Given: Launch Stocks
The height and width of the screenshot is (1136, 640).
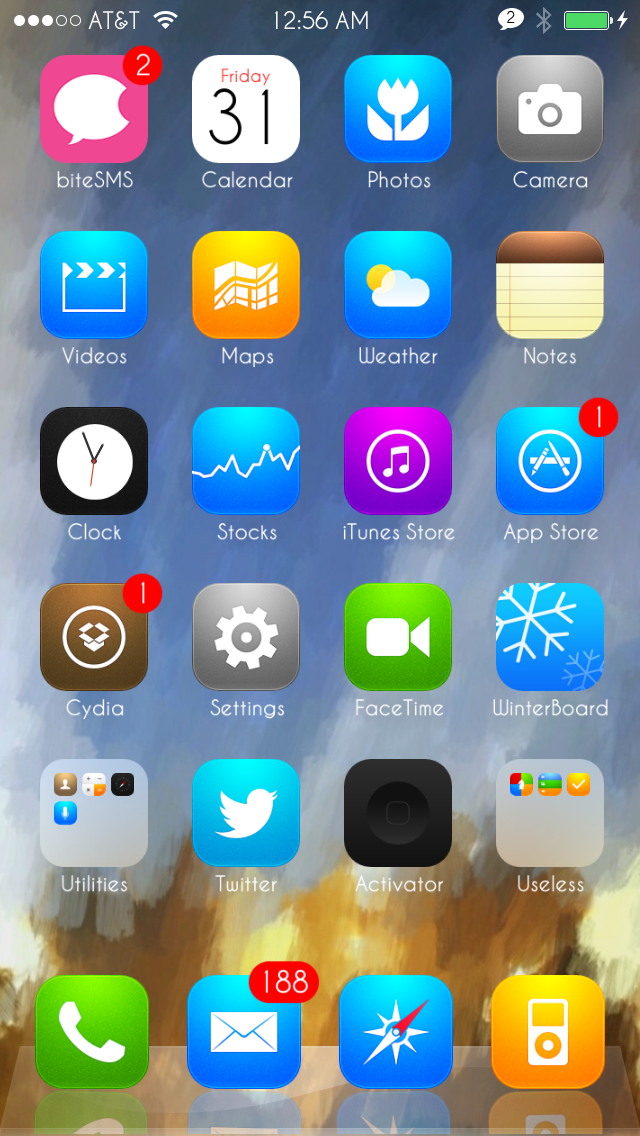Looking at the screenshot, I should [x=246, y=461].
